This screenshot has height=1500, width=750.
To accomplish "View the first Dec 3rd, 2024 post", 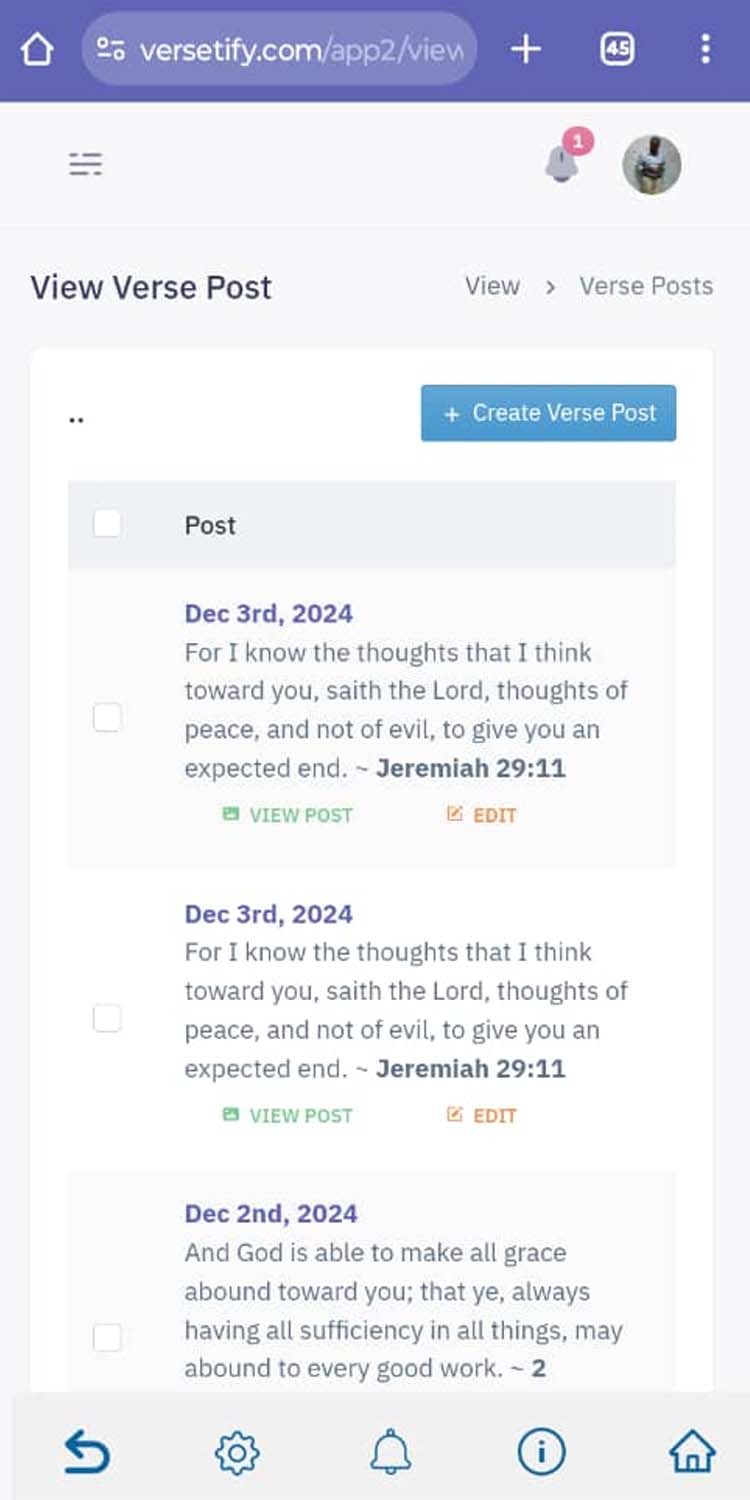I will (x=288, y=815).
